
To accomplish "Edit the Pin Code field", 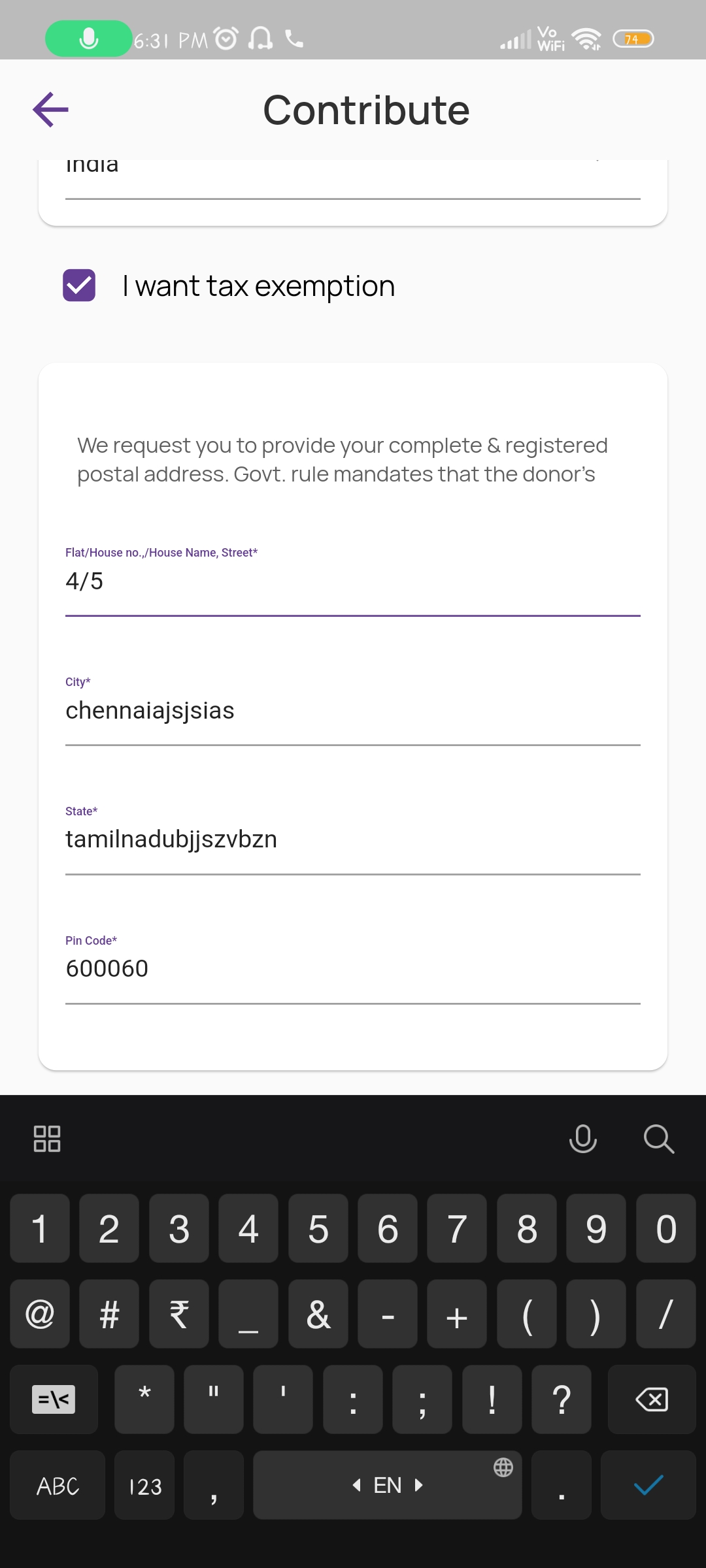I will (353, 969).
